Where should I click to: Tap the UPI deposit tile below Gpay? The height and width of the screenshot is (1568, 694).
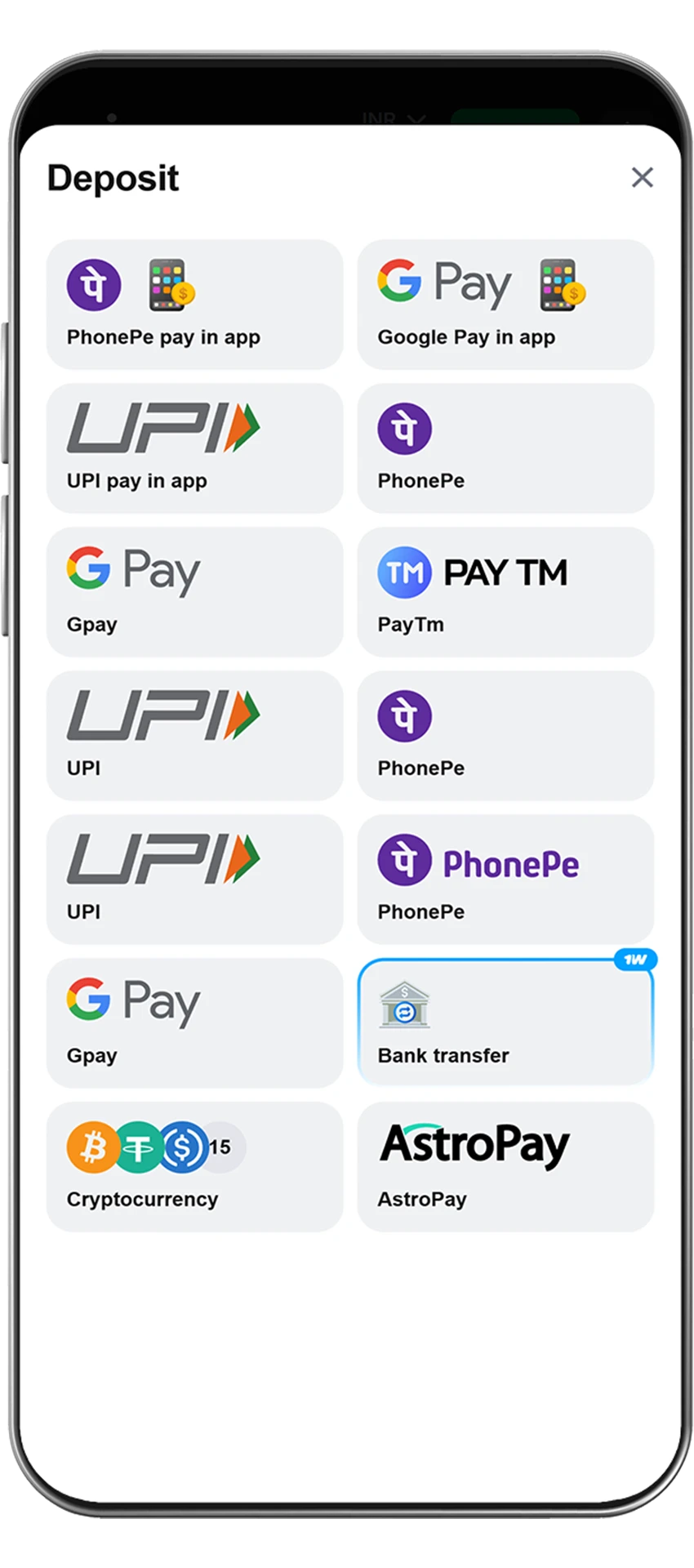pyautogui.click(x=194, y=737)
